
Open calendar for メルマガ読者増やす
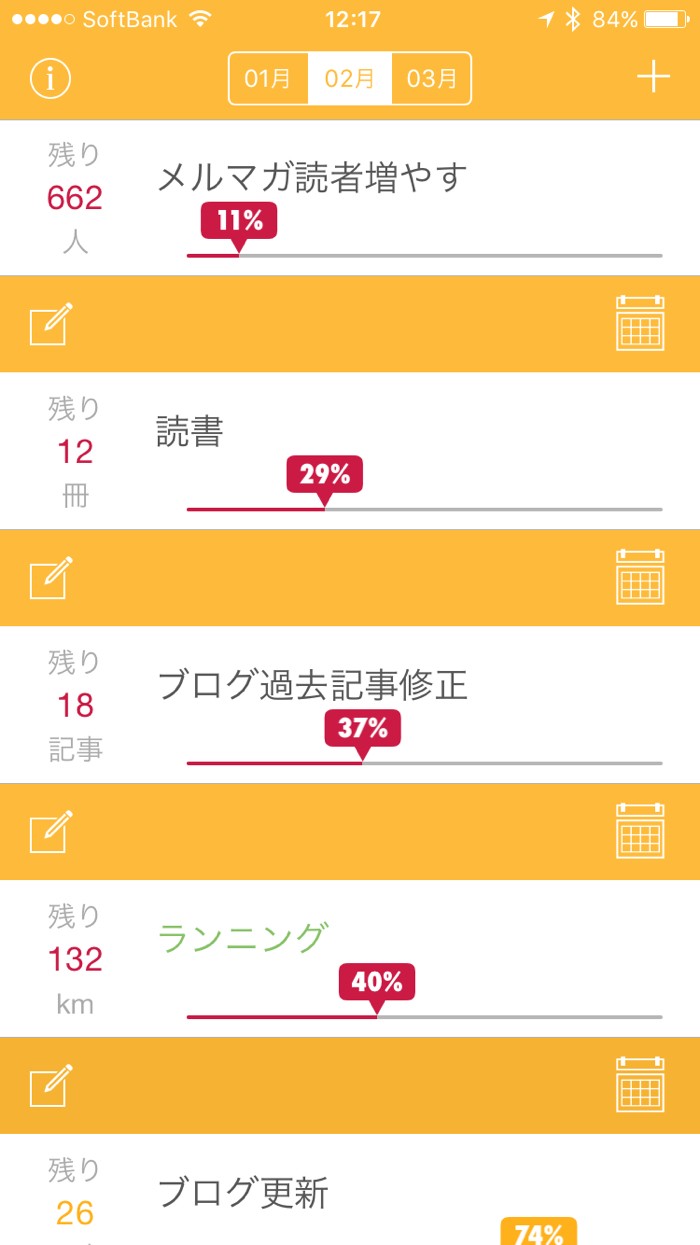point(640,323)
